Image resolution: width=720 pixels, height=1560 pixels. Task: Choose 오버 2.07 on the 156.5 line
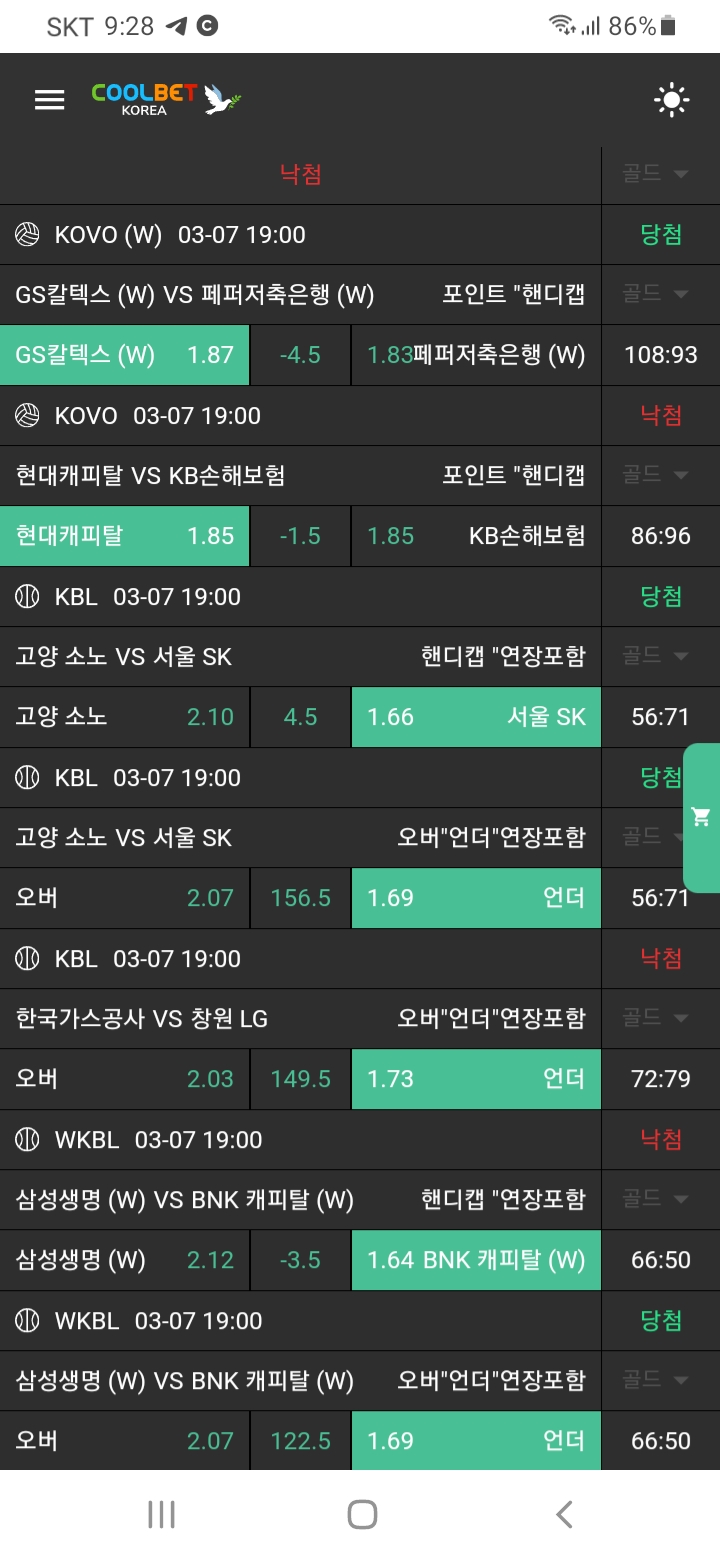pyautogui.click(x=124, y=898)
